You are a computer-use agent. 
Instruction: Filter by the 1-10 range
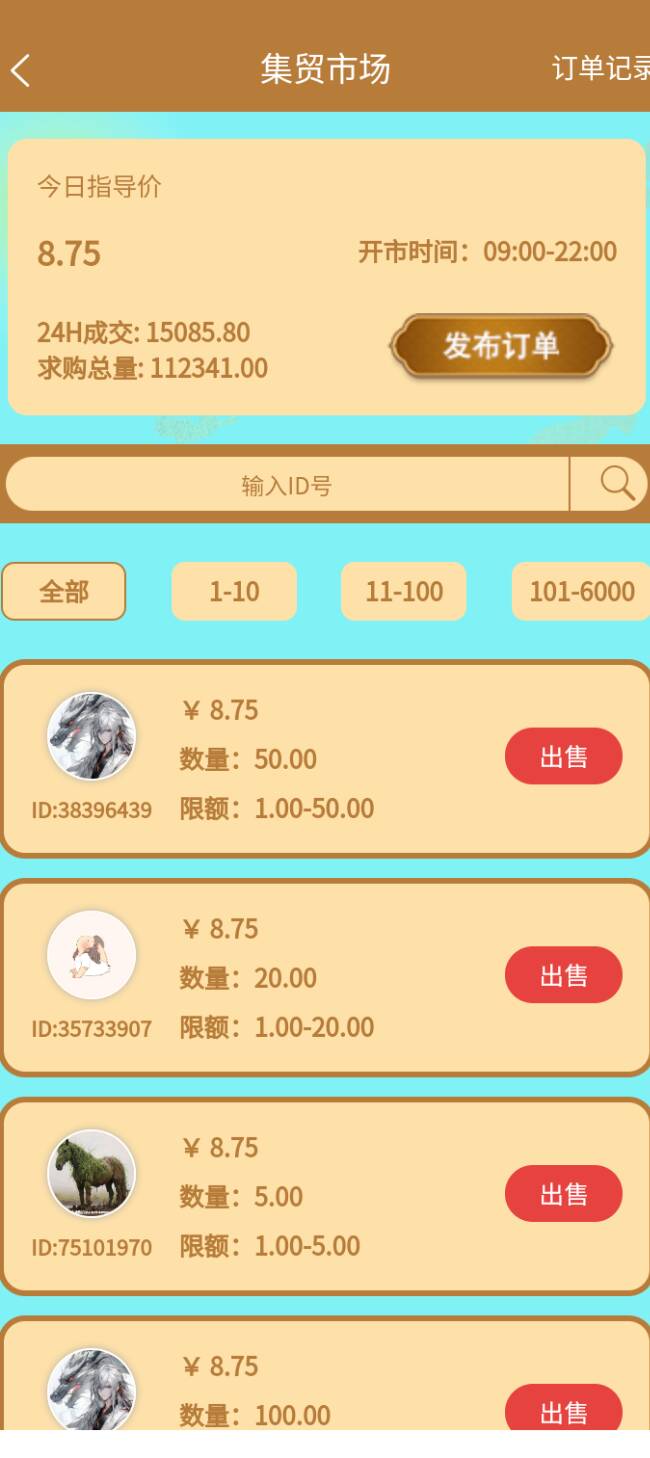tap(234, 591)
